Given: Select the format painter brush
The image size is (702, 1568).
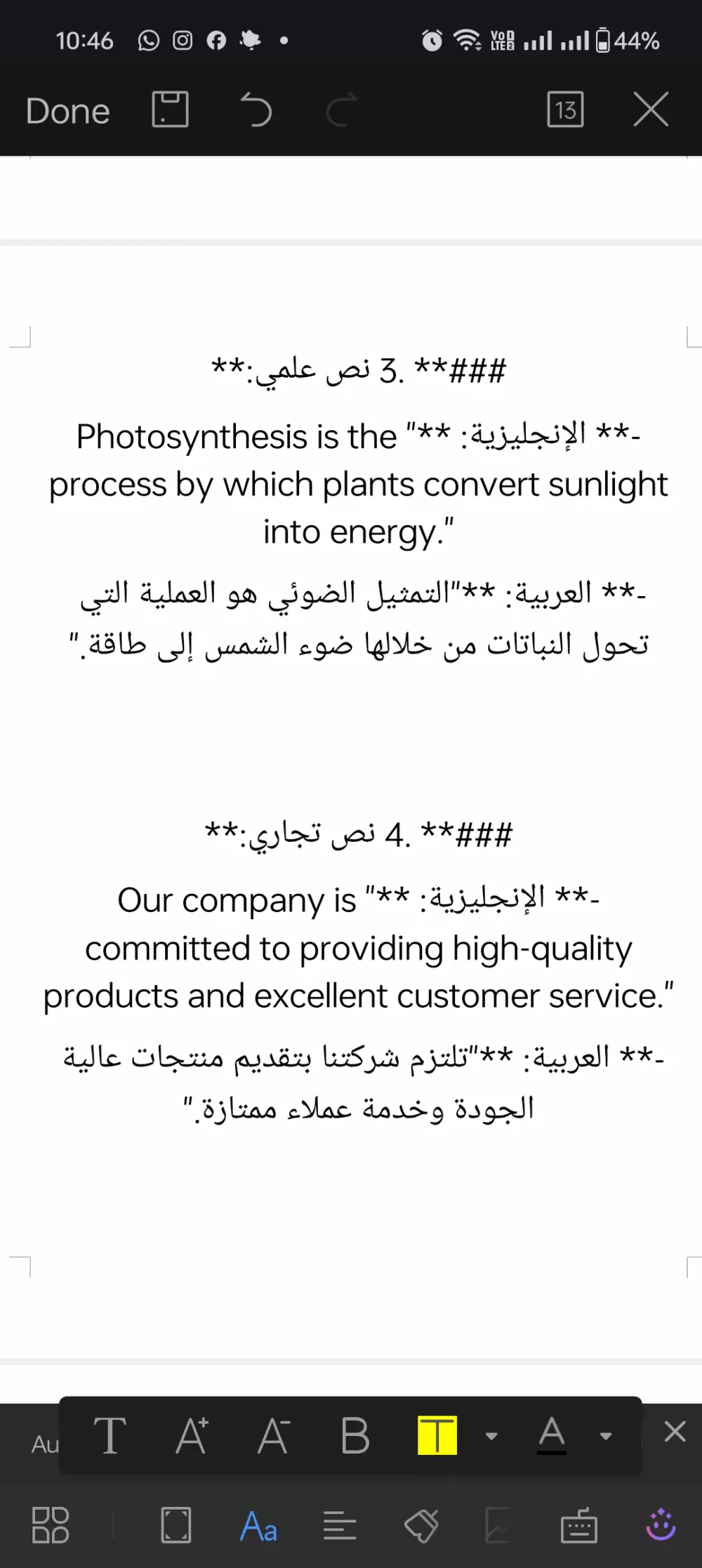Looking at the screenshot, I should (421, 1525).
